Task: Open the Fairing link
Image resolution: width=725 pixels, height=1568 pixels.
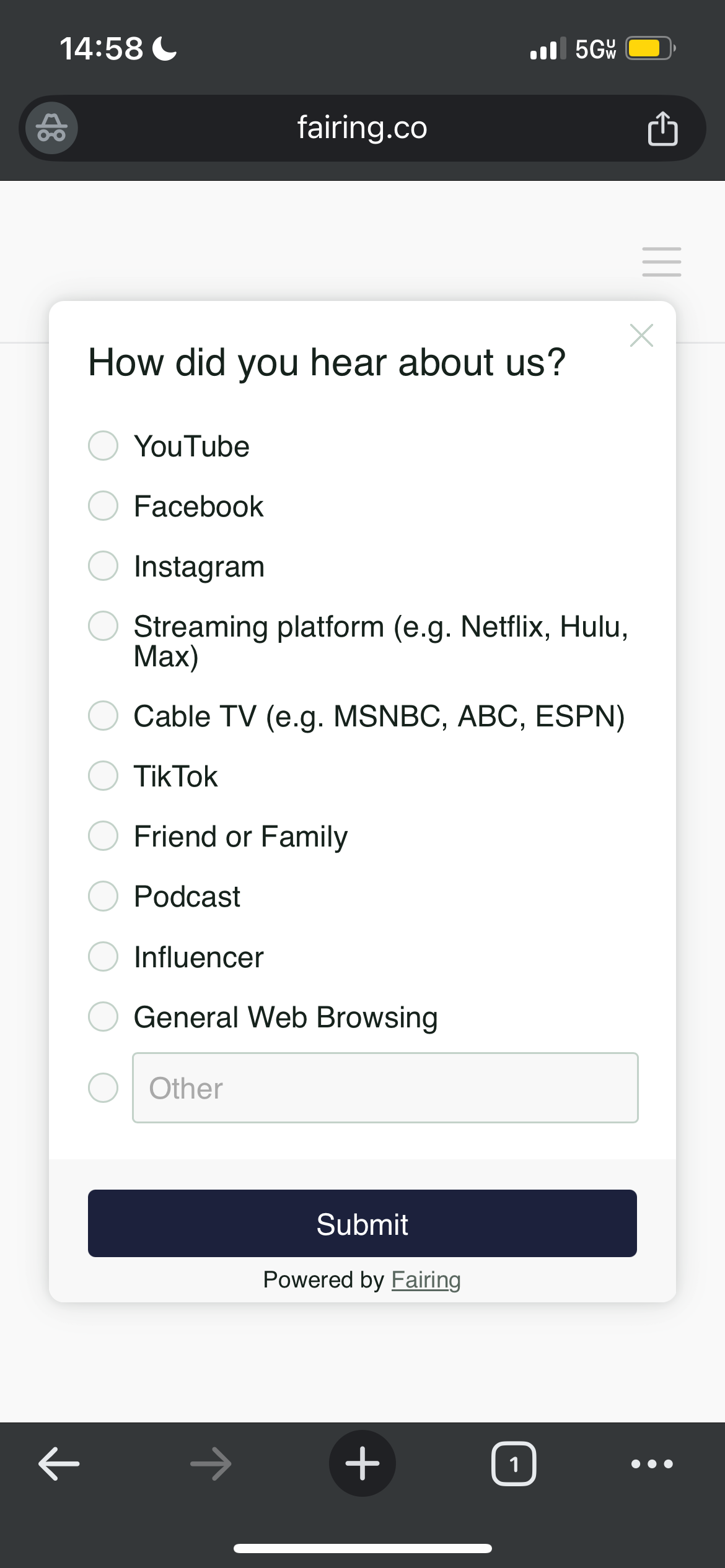Action: (x=426, y=1279)
